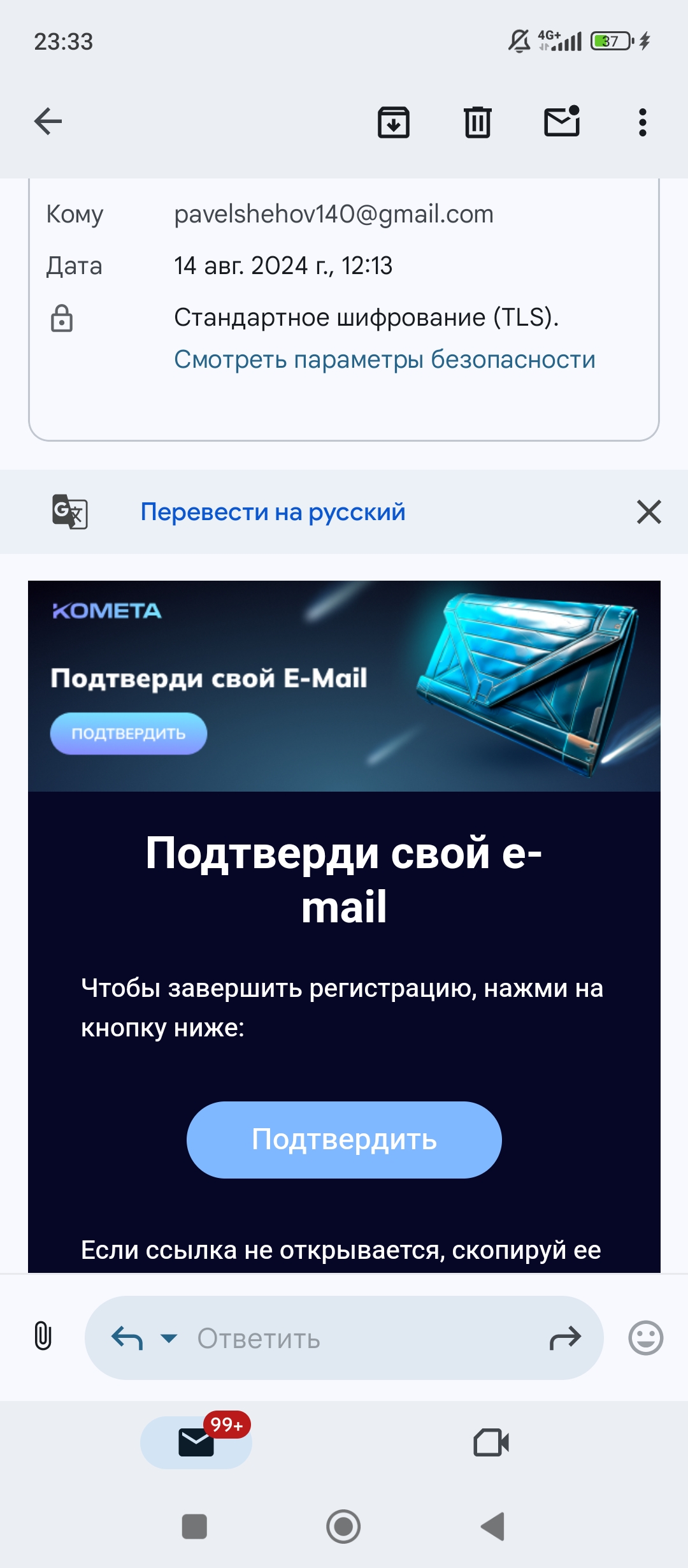
Task: Open Смотреть параметры безопасности link
Action: (385, 359)
